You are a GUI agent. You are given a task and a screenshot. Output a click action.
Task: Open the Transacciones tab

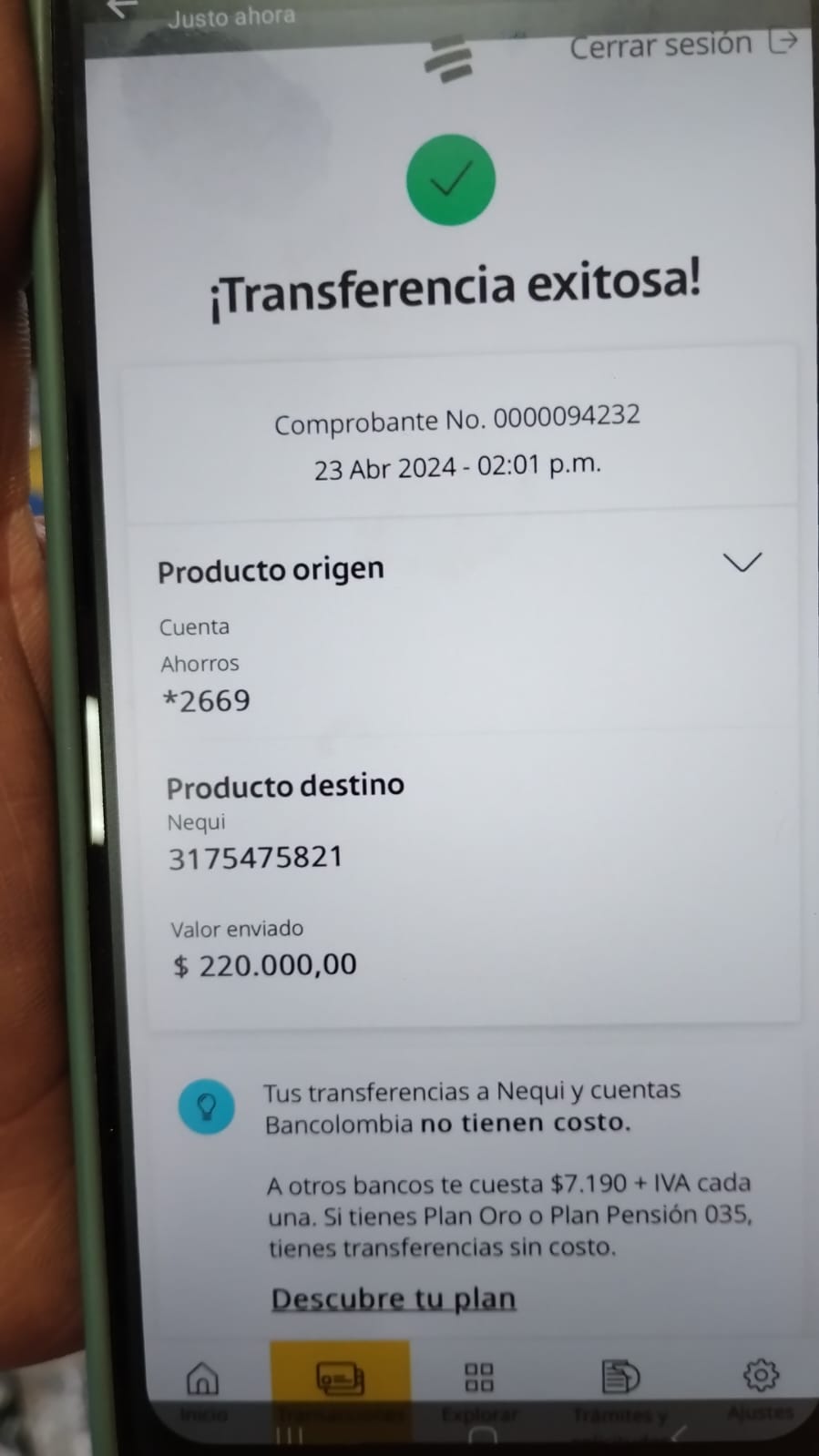point(340,1386)
